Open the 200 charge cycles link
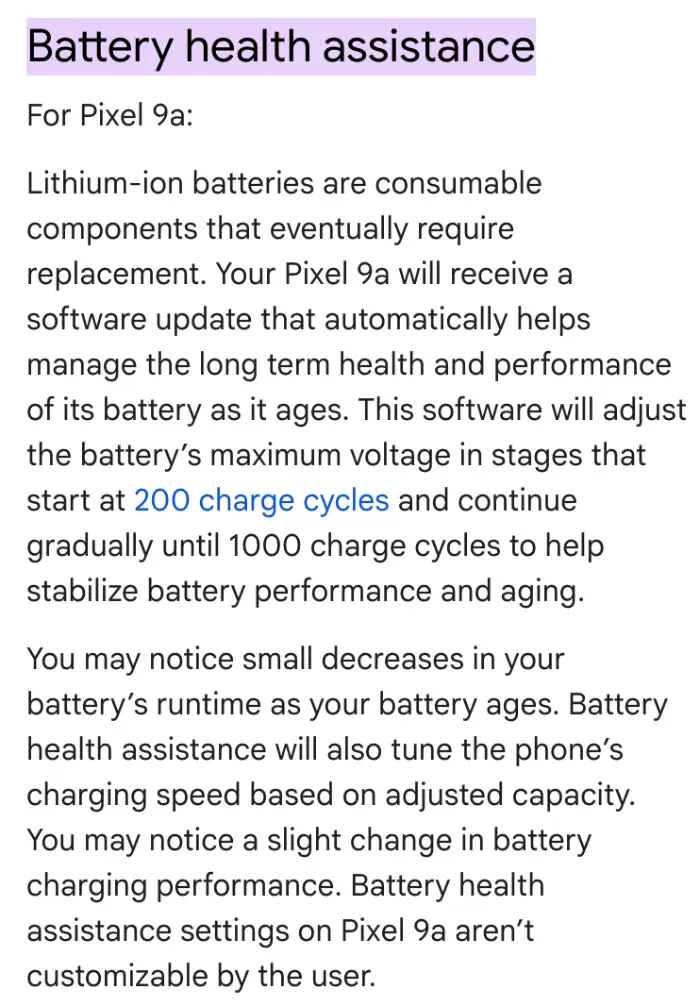Image resolution: width=700 pixels, height=1006 pixels. pyautogui.click(x=261, y=500)
